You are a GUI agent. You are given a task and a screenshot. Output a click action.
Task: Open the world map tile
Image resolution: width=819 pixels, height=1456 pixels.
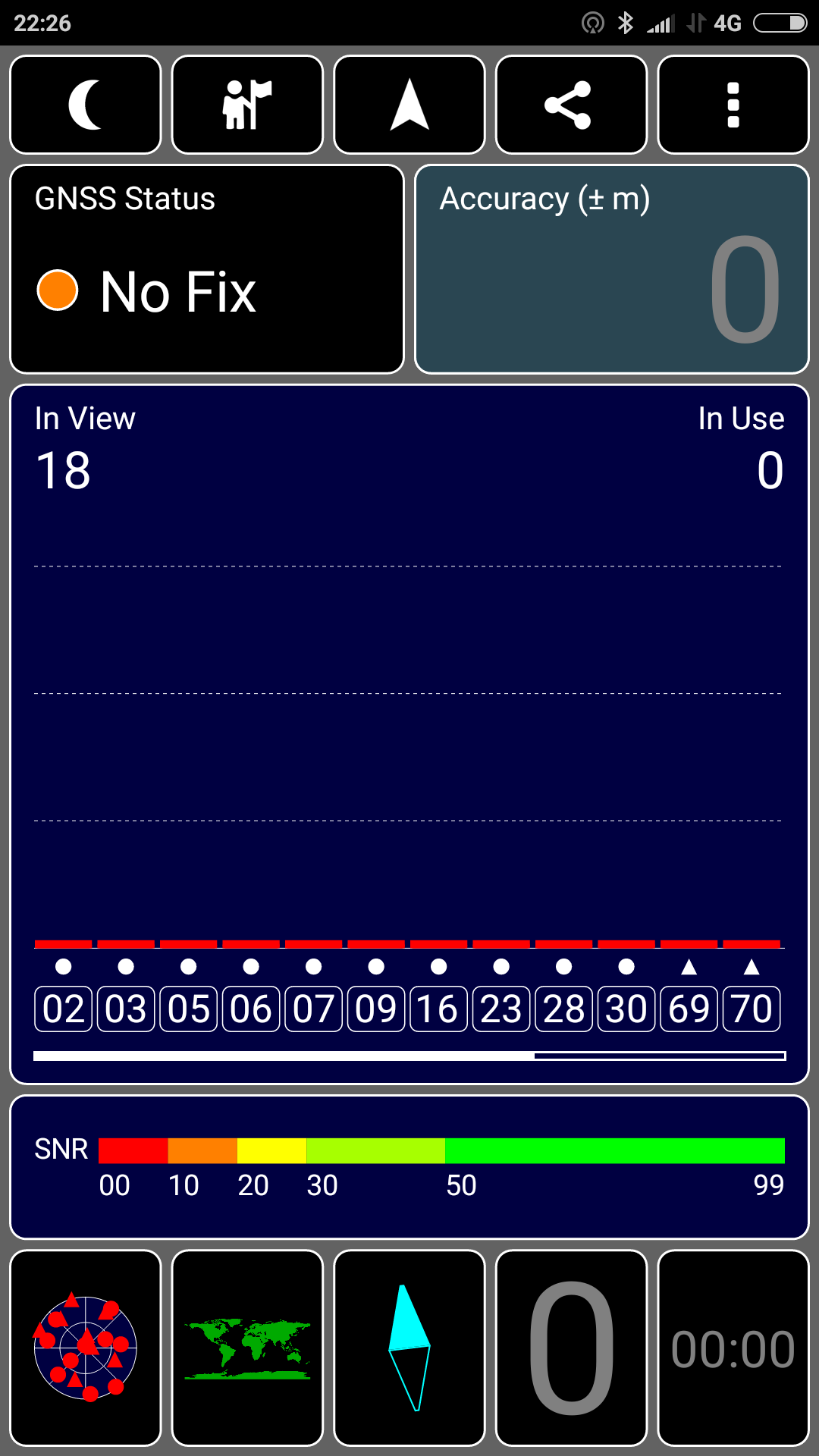click(x=247, y=1348)
